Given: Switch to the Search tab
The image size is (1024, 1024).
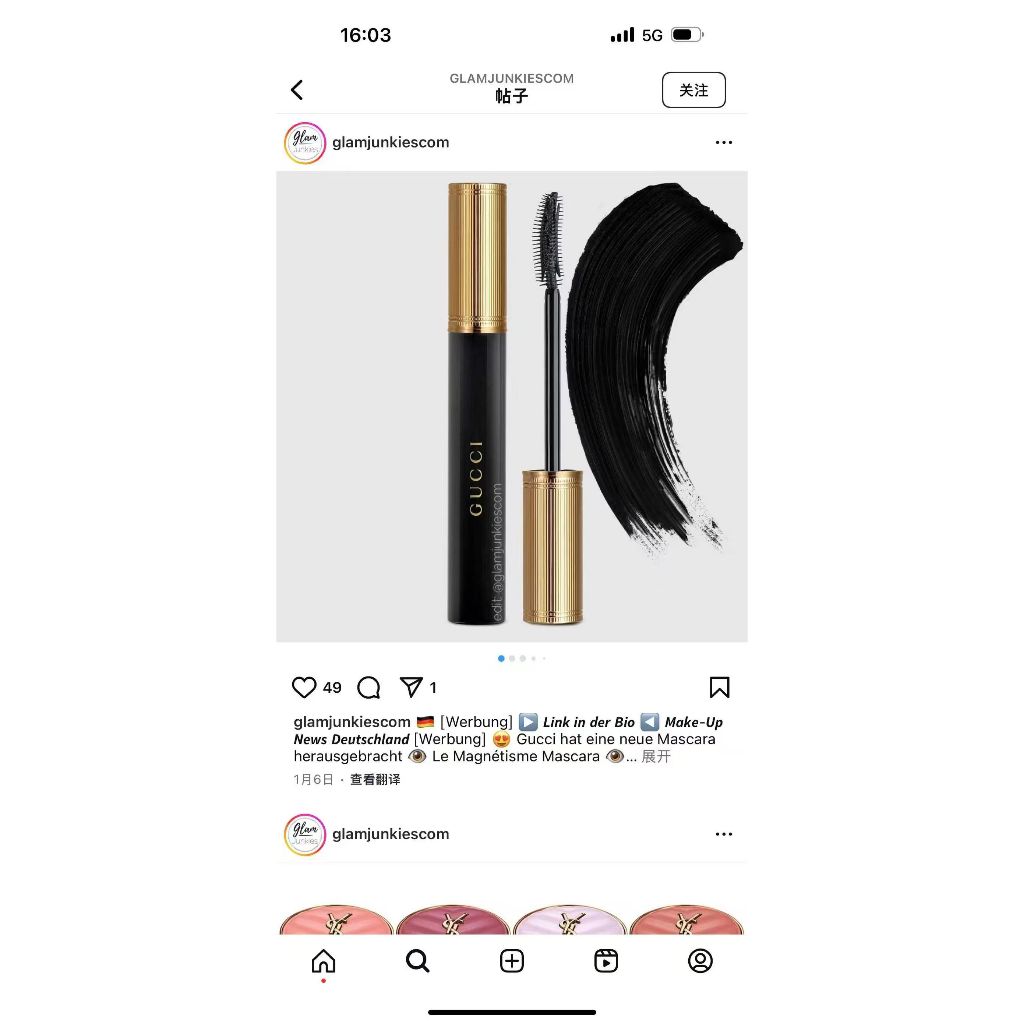Looking at the screenshot, I should 417,961.
